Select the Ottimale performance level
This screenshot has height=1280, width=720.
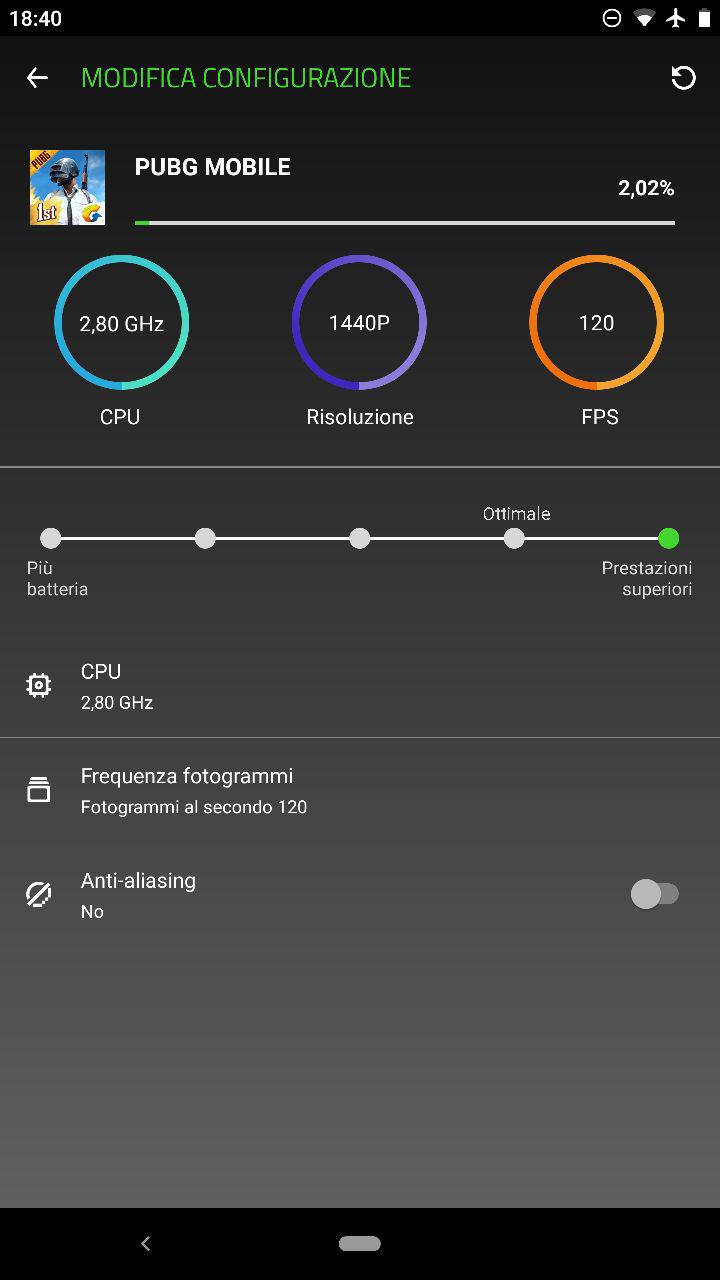(514, 538)
